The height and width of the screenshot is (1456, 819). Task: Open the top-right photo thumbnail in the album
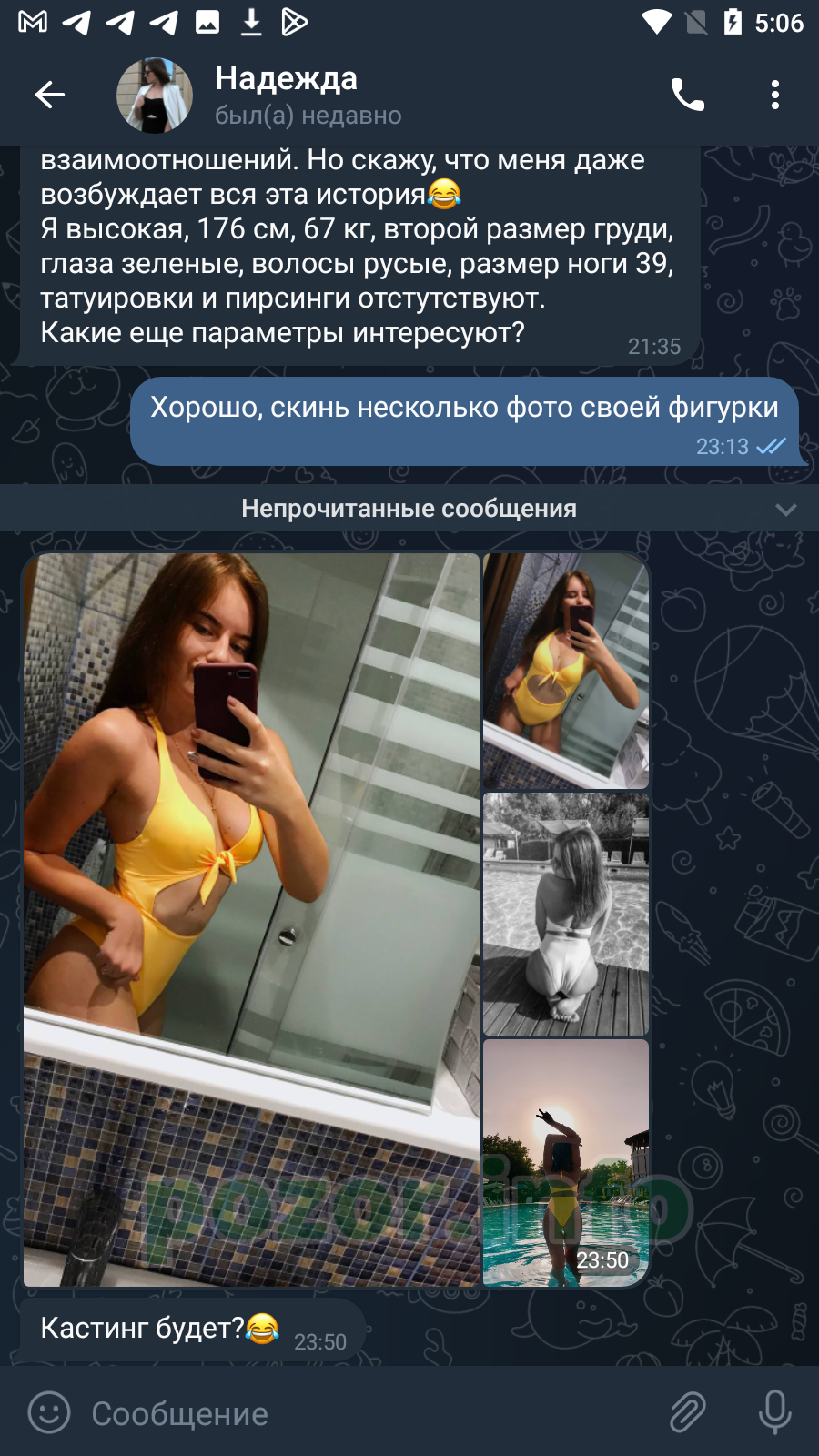coord(566,671)
